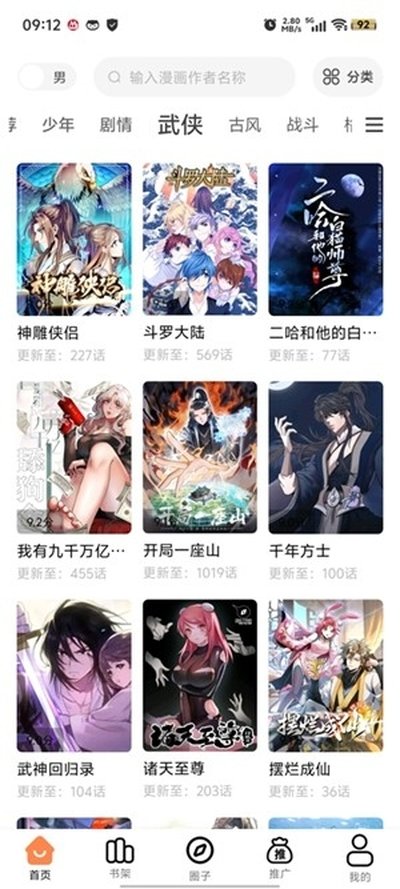The width and height of the screenshot is (400, 889).
Task: Expand the full category list menu
Action: 374,125
